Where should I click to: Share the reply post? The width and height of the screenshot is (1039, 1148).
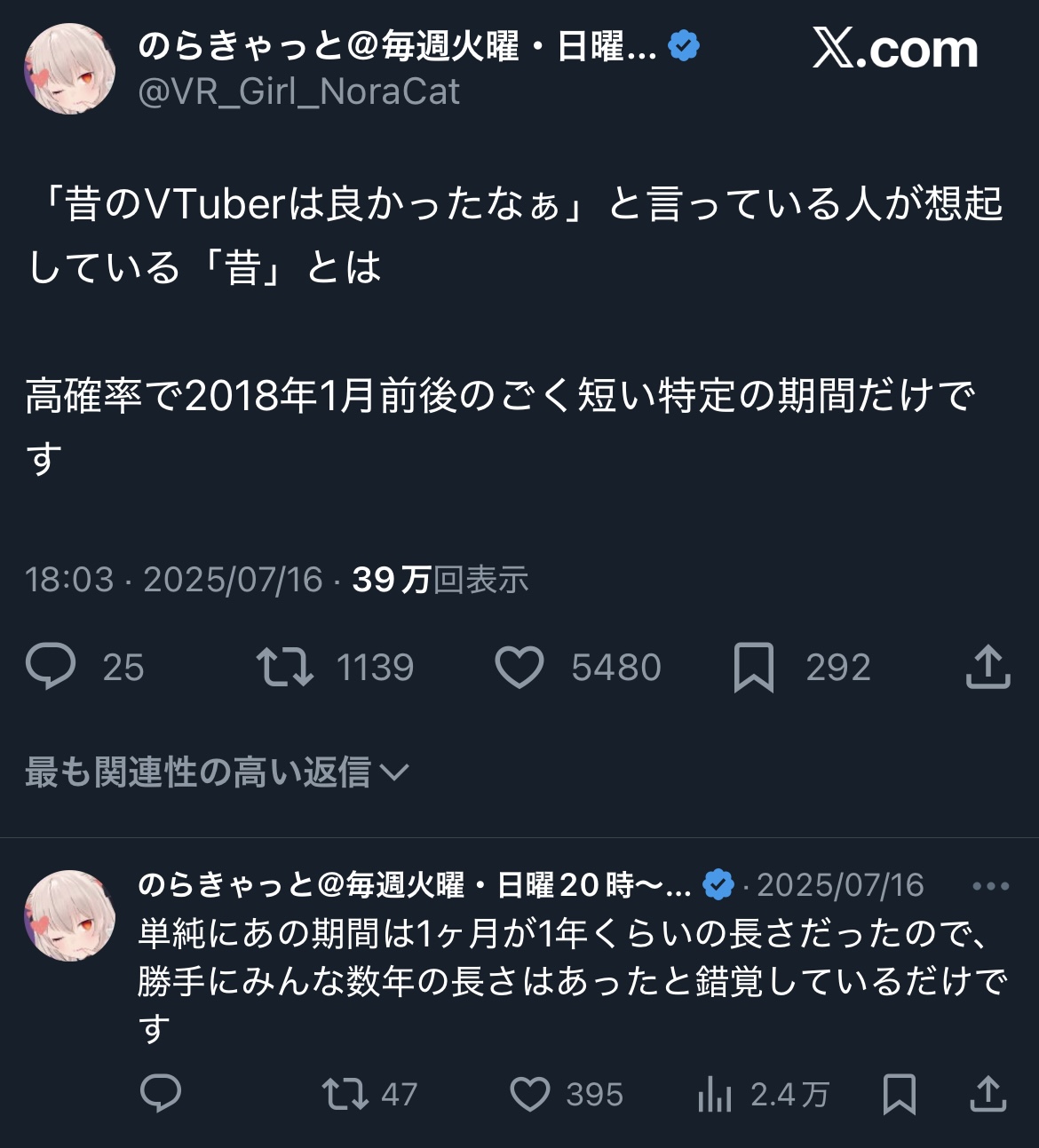pos(987,1094)
